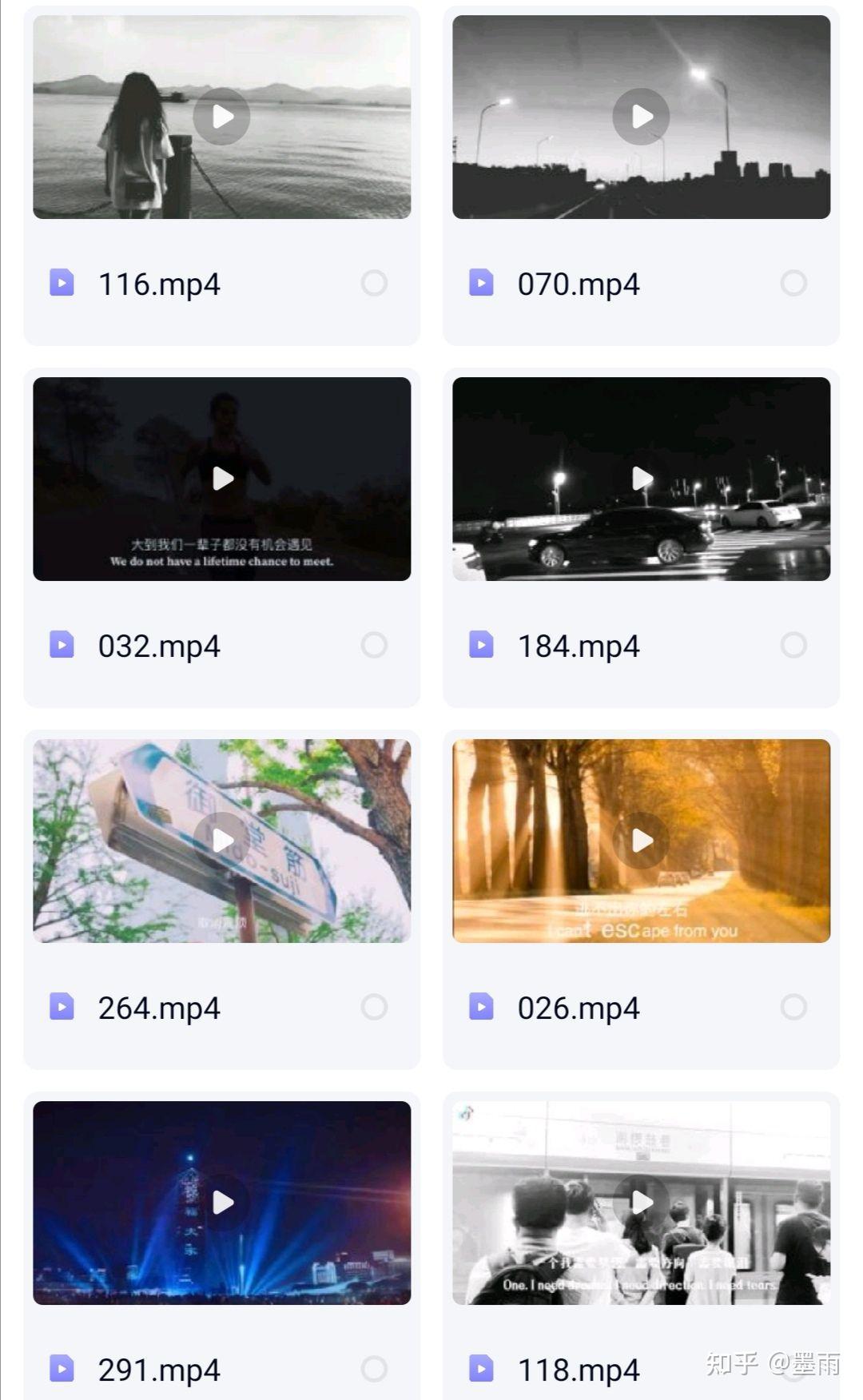Play the 032.mp4 video preview
This screenshot has height=1400, width=863.
pos(221,479)
